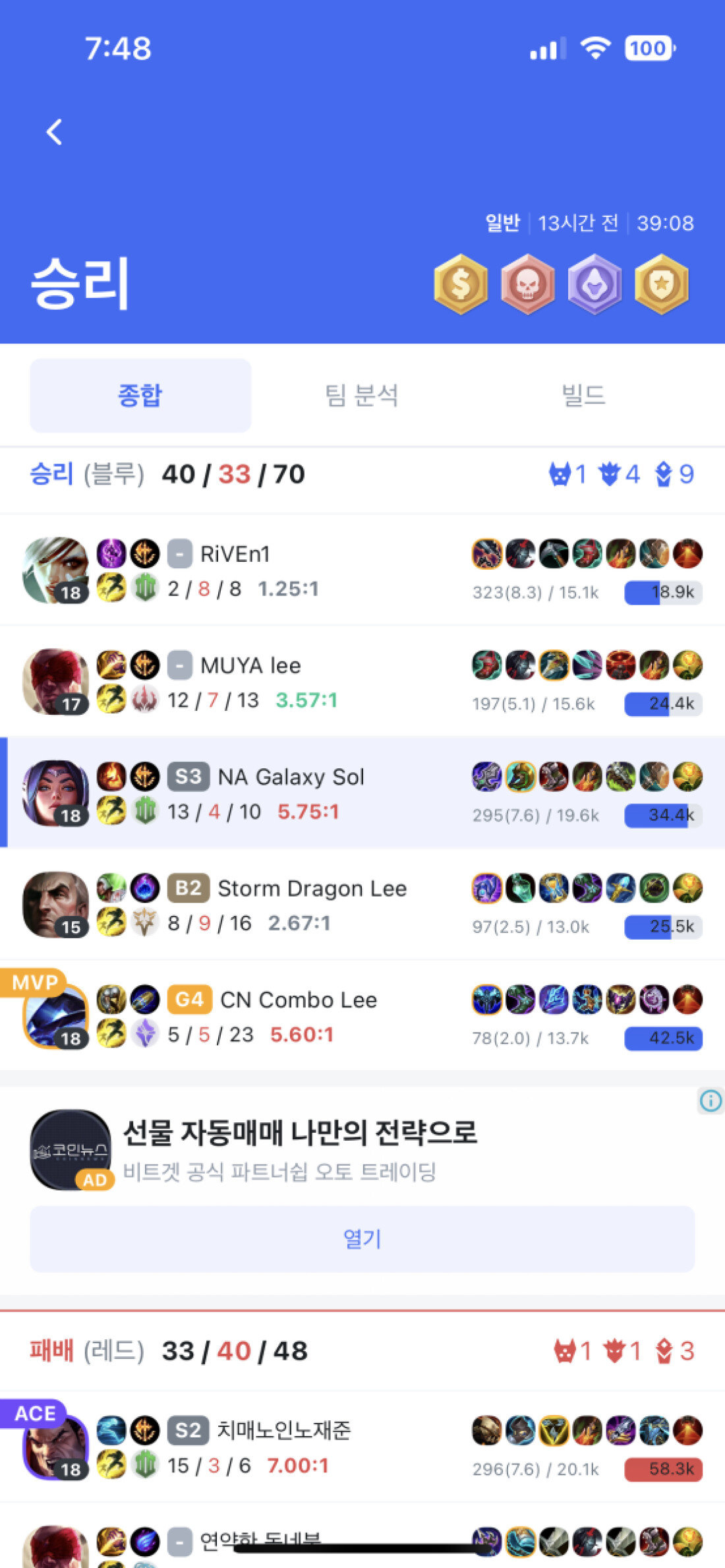Viewport: 725px width, 1568px height.
Task: Open 치매노인노재준 player row
Action: point(362,1447)
